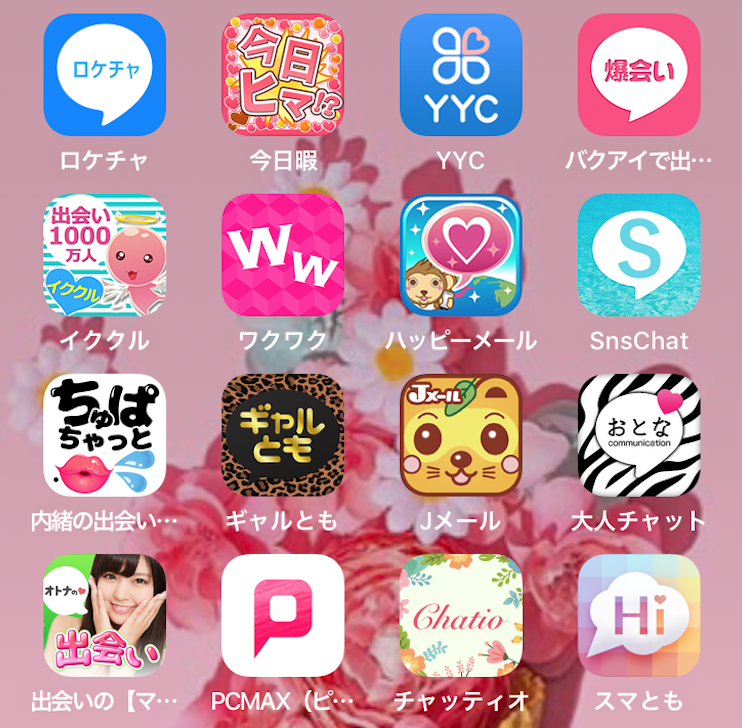
Task: Open the イククル app
Action: 104,255
